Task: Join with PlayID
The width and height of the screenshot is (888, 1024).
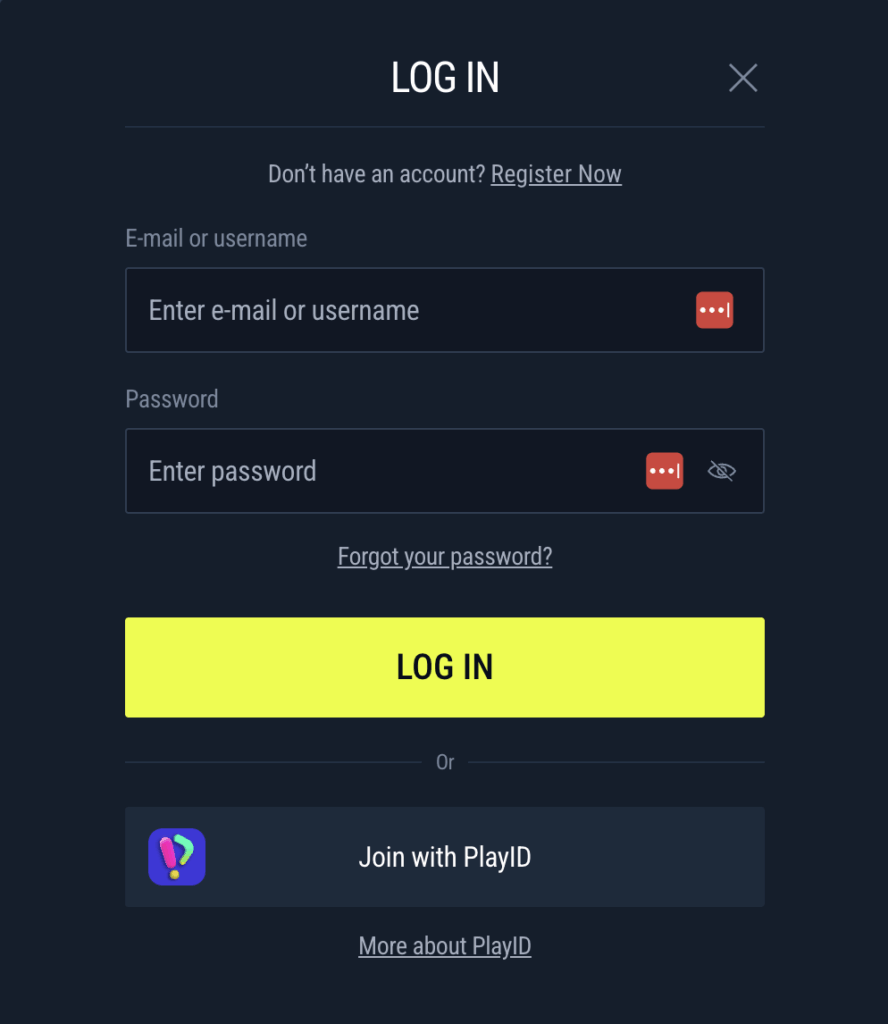Action: pyautogui.click(x=444, y=857)
